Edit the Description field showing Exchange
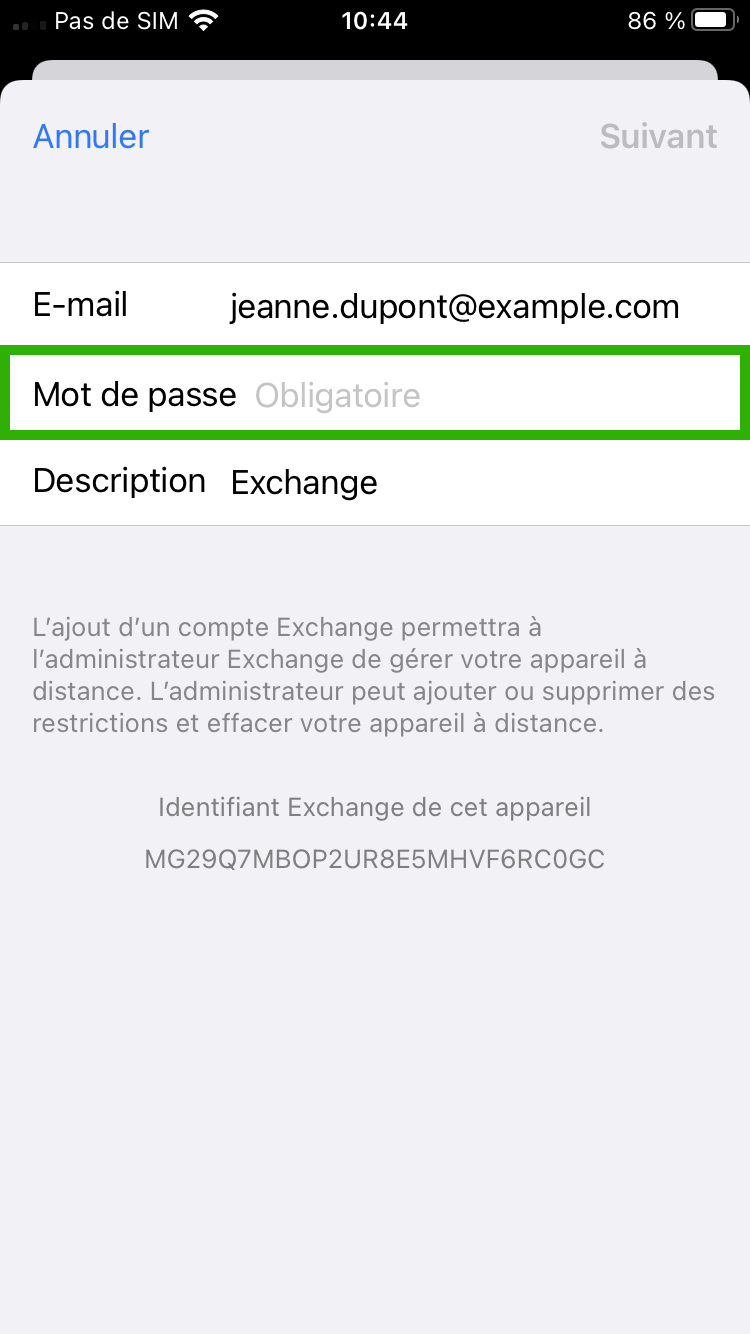 pos(375,482)
